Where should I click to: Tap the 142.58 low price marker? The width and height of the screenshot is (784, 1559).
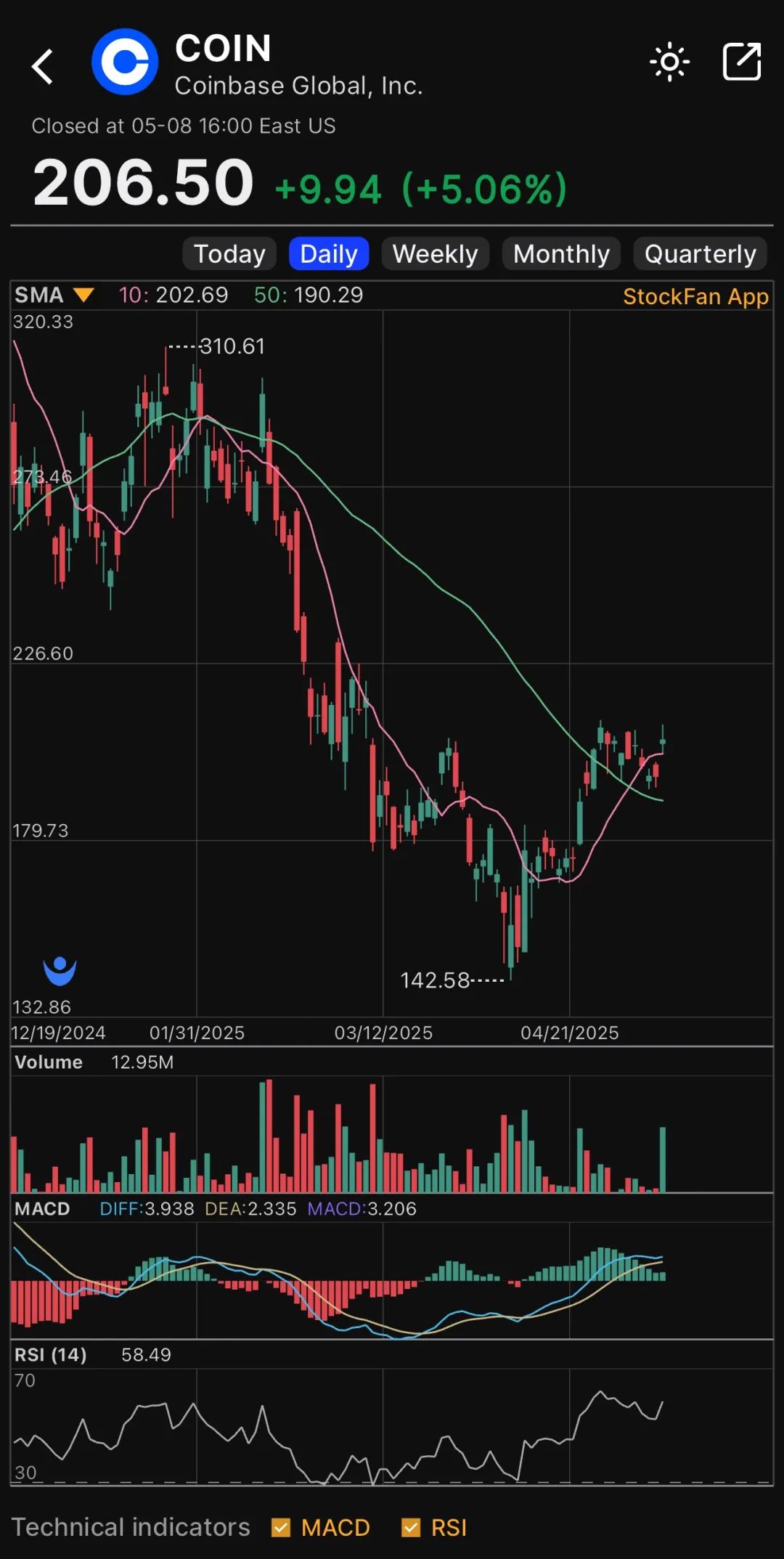click(x=436, y=980)
